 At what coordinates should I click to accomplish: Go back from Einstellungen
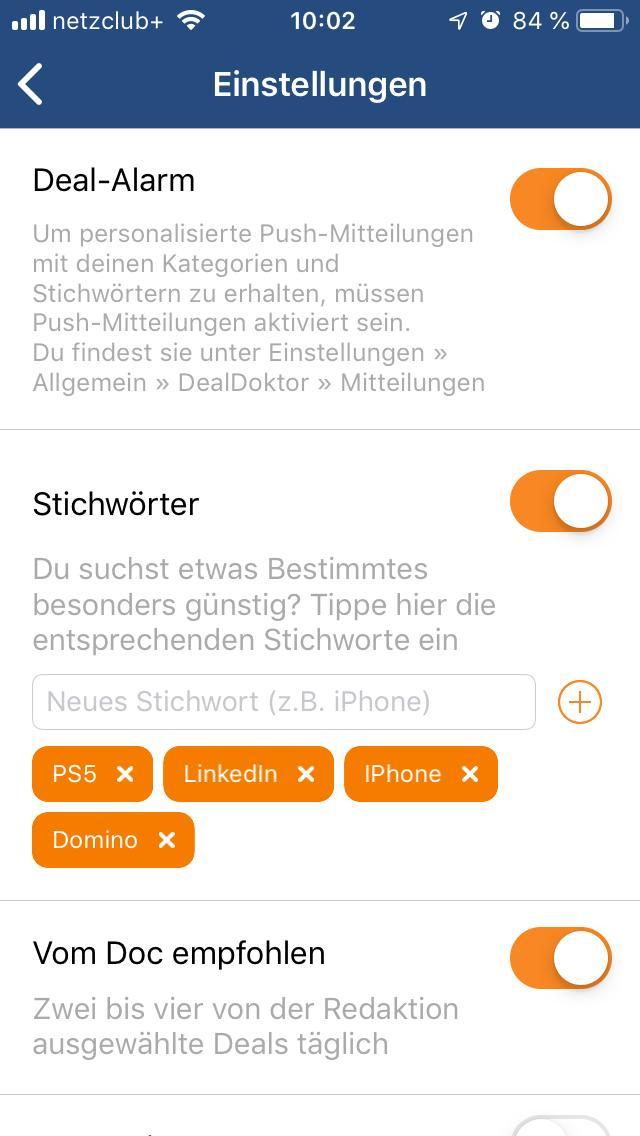coord(30,84)
